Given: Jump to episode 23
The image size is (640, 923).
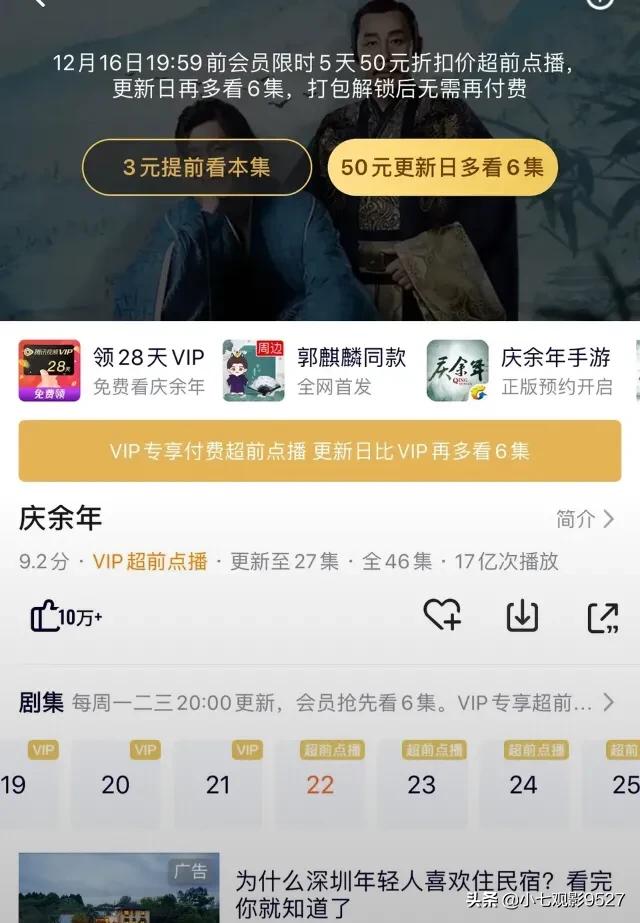Looking at the screenshot, I should point(422,784).
